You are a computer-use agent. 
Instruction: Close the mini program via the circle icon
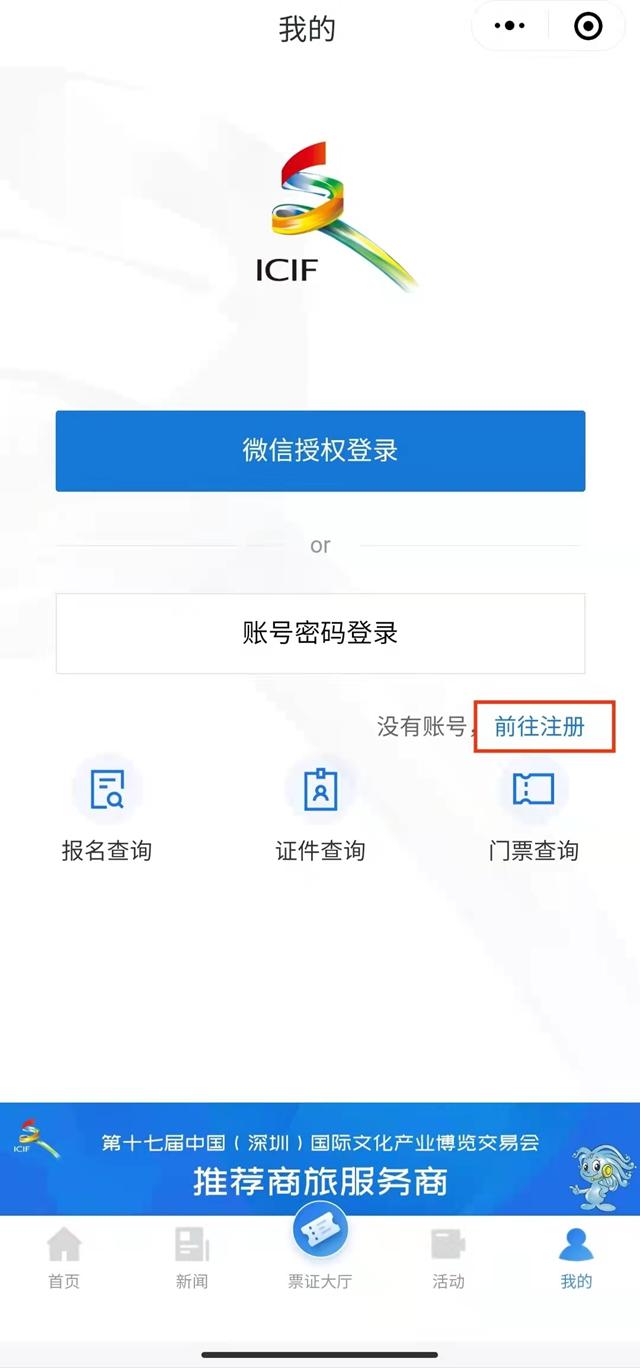click(x=588, y=27)
